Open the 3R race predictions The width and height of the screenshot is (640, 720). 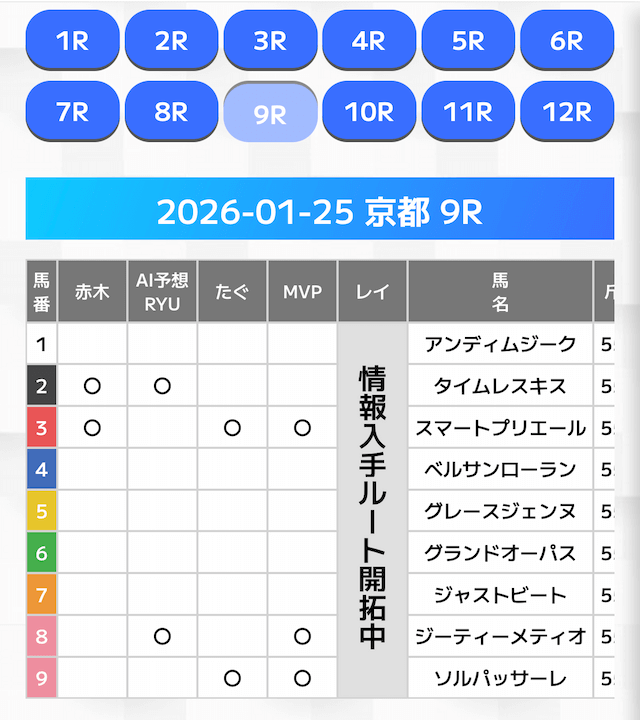270,40
